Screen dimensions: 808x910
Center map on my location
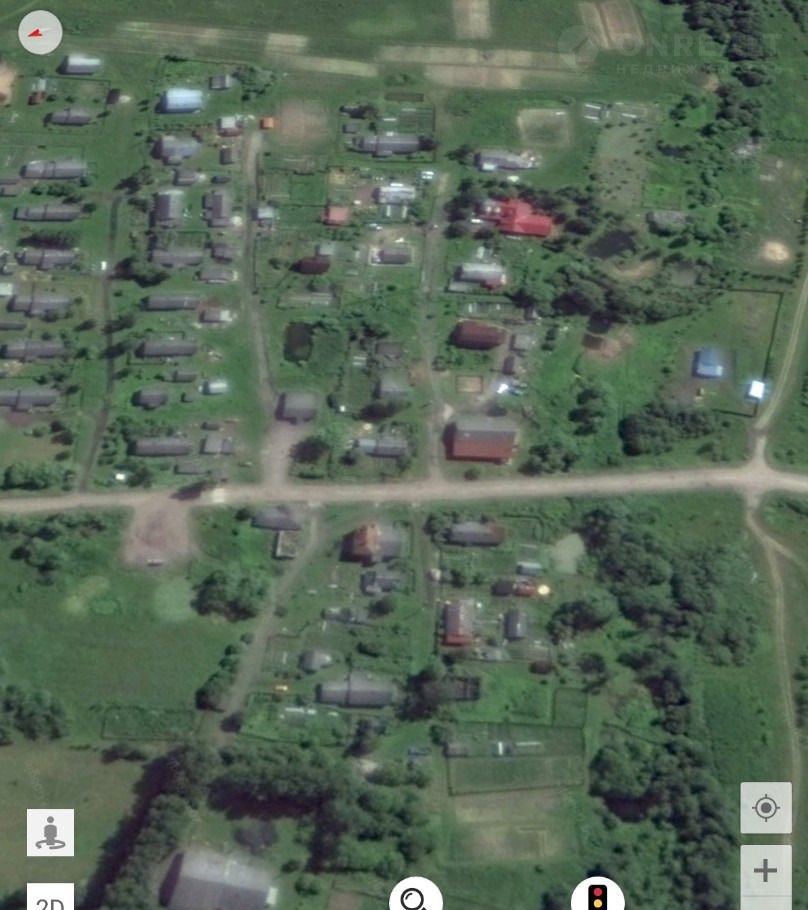click(x=766, y=808)
